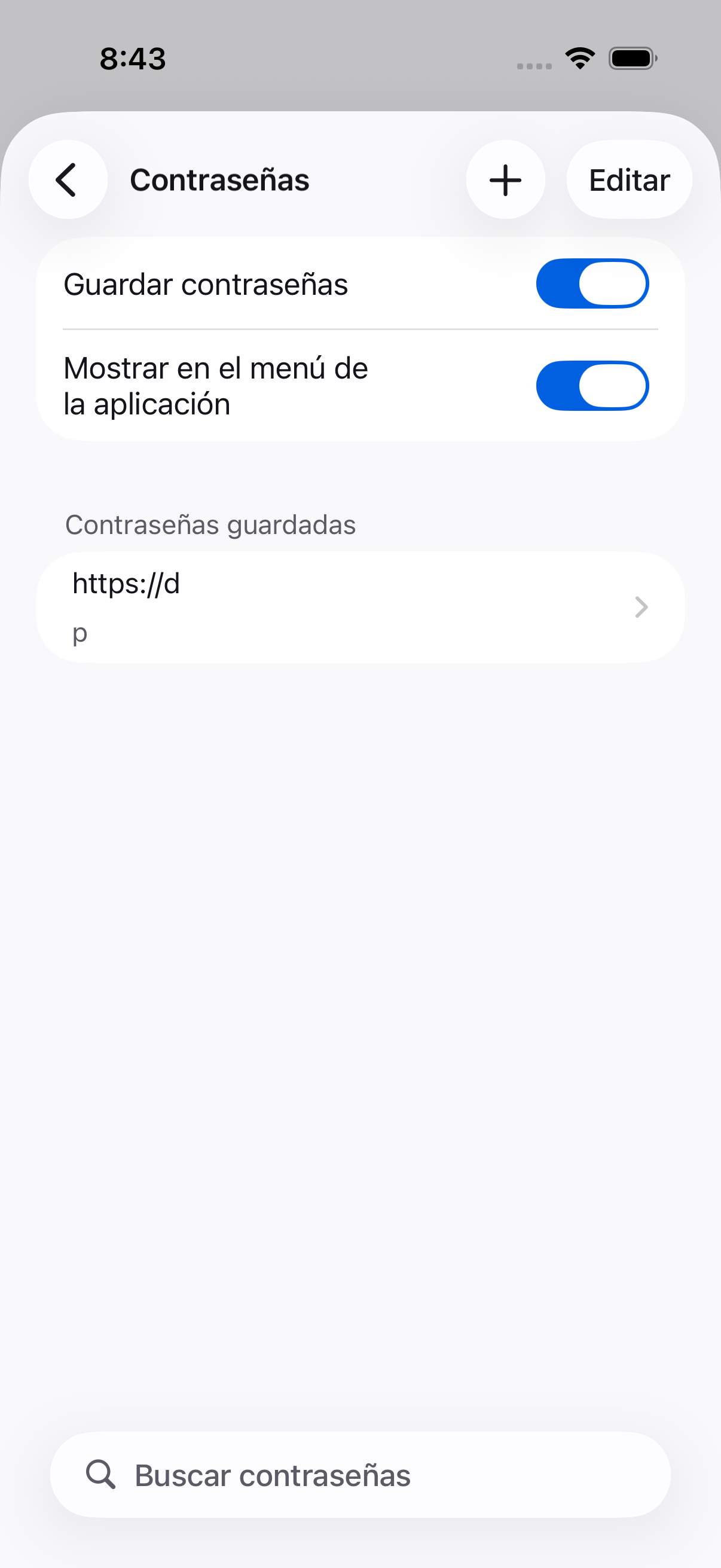The width and height of the screenshot is (721, 1568).
Task: Disable the Guardar contraseñas switch
Action: 591,283
